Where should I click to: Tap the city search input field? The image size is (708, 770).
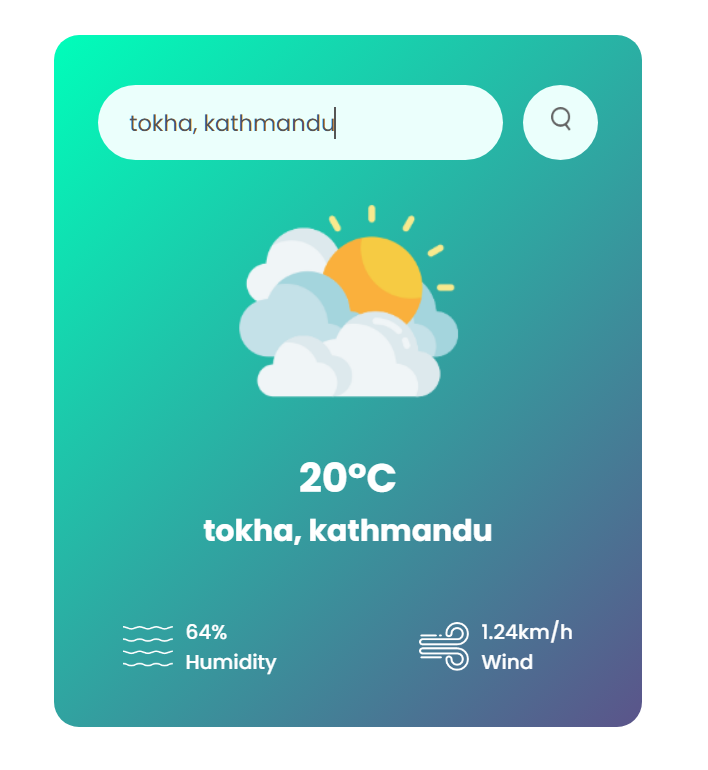click(x=299, y=123)
